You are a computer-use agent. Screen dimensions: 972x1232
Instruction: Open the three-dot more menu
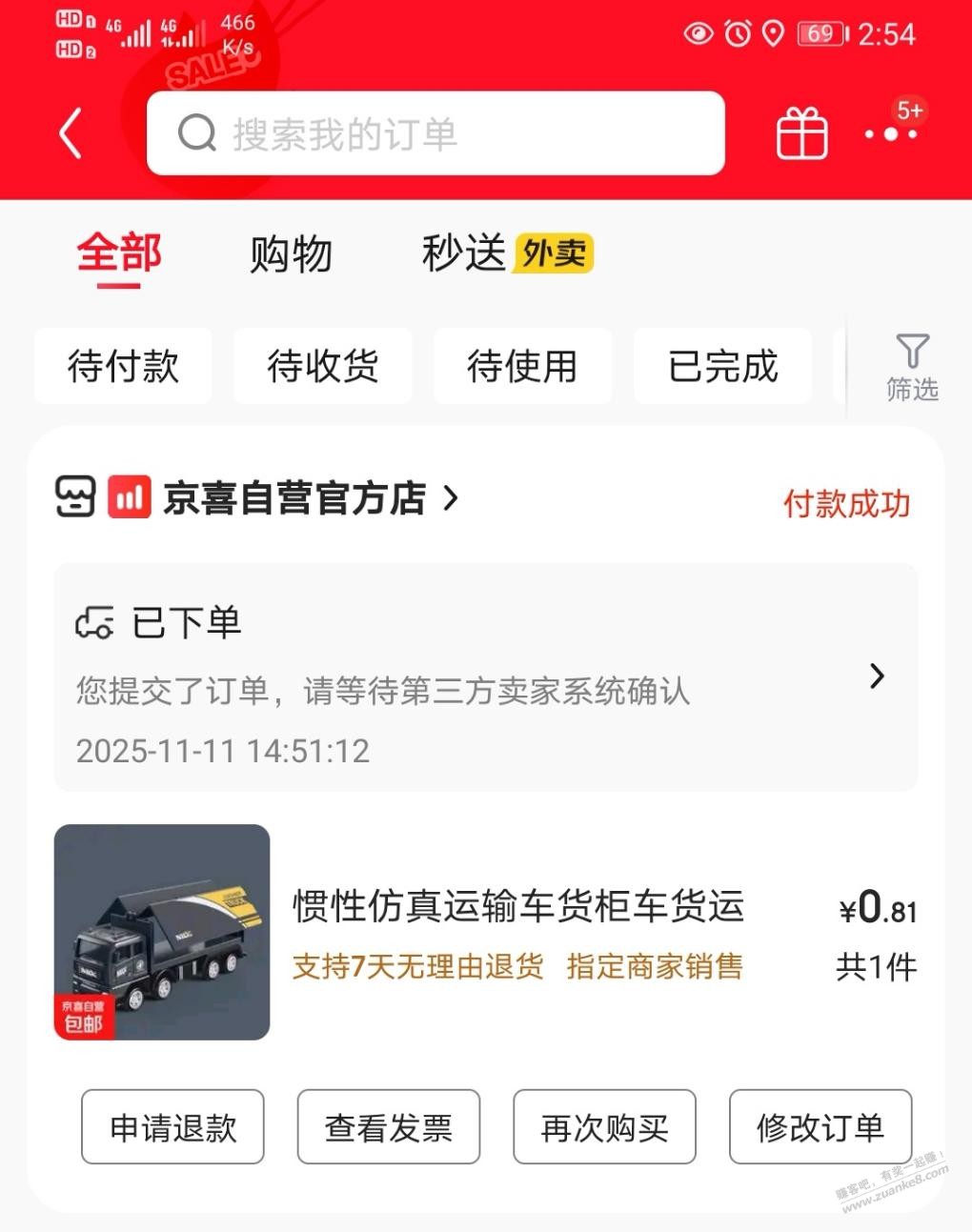pos(890,133)
